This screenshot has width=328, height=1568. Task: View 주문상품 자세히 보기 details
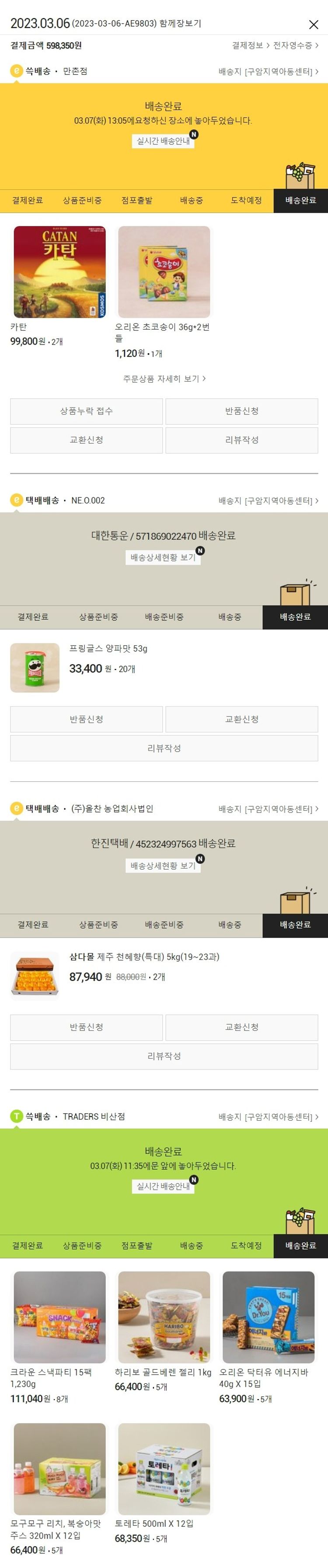(x=164, y=379)
